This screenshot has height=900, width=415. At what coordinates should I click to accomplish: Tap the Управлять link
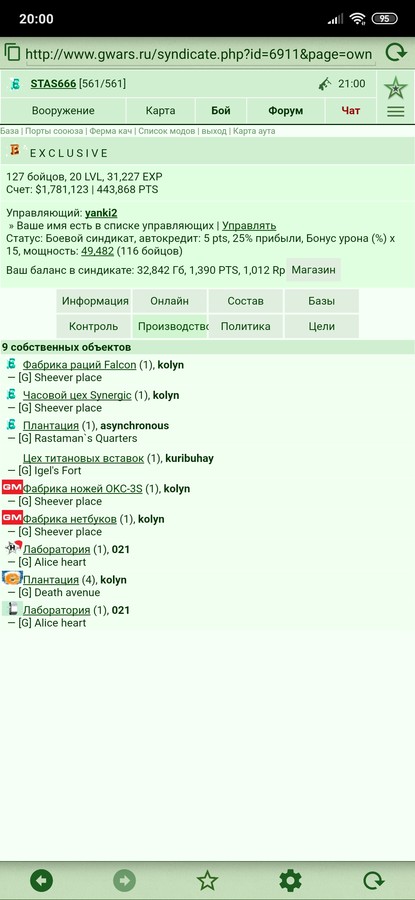pyautogui.click(x=249, y=226)
